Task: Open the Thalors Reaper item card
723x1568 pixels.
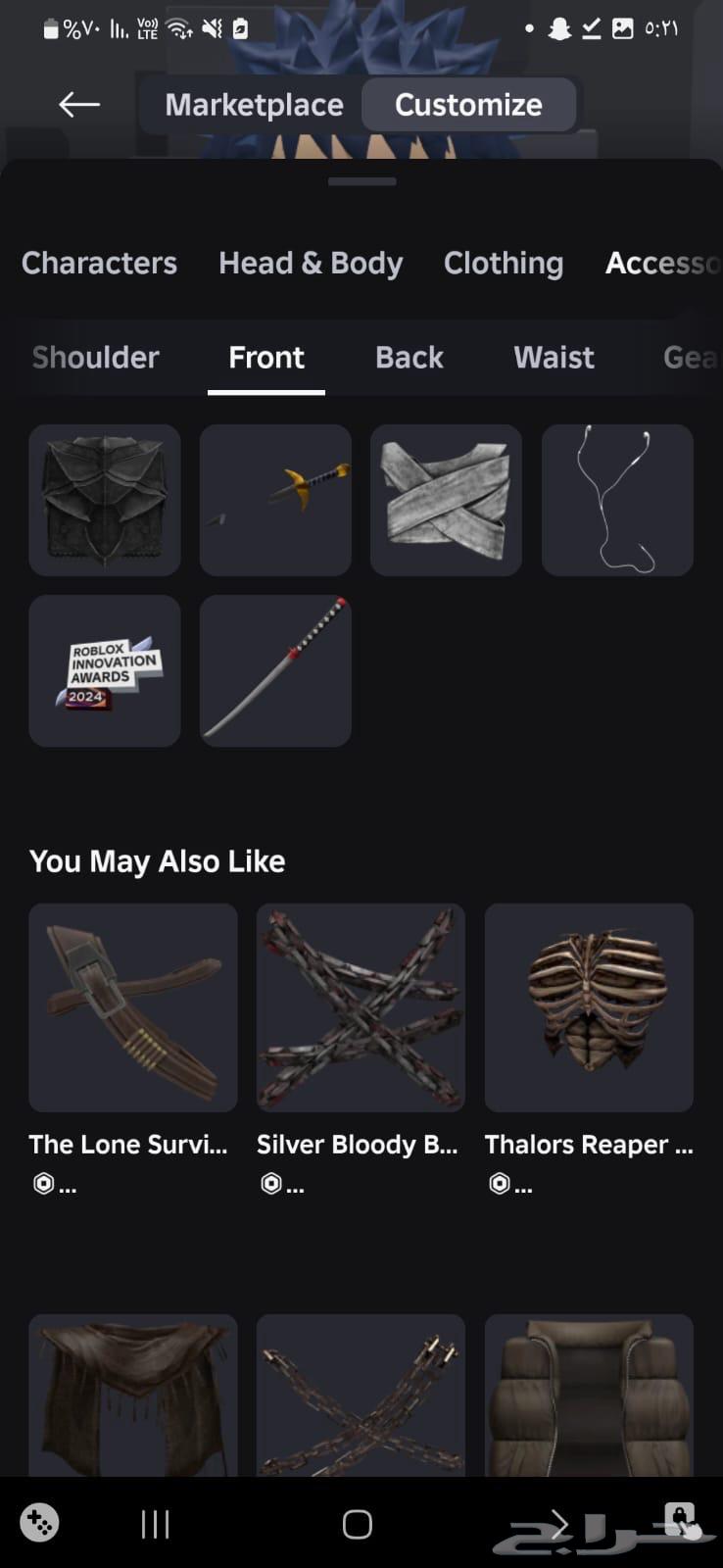Action: click(x=589, y=1007)
